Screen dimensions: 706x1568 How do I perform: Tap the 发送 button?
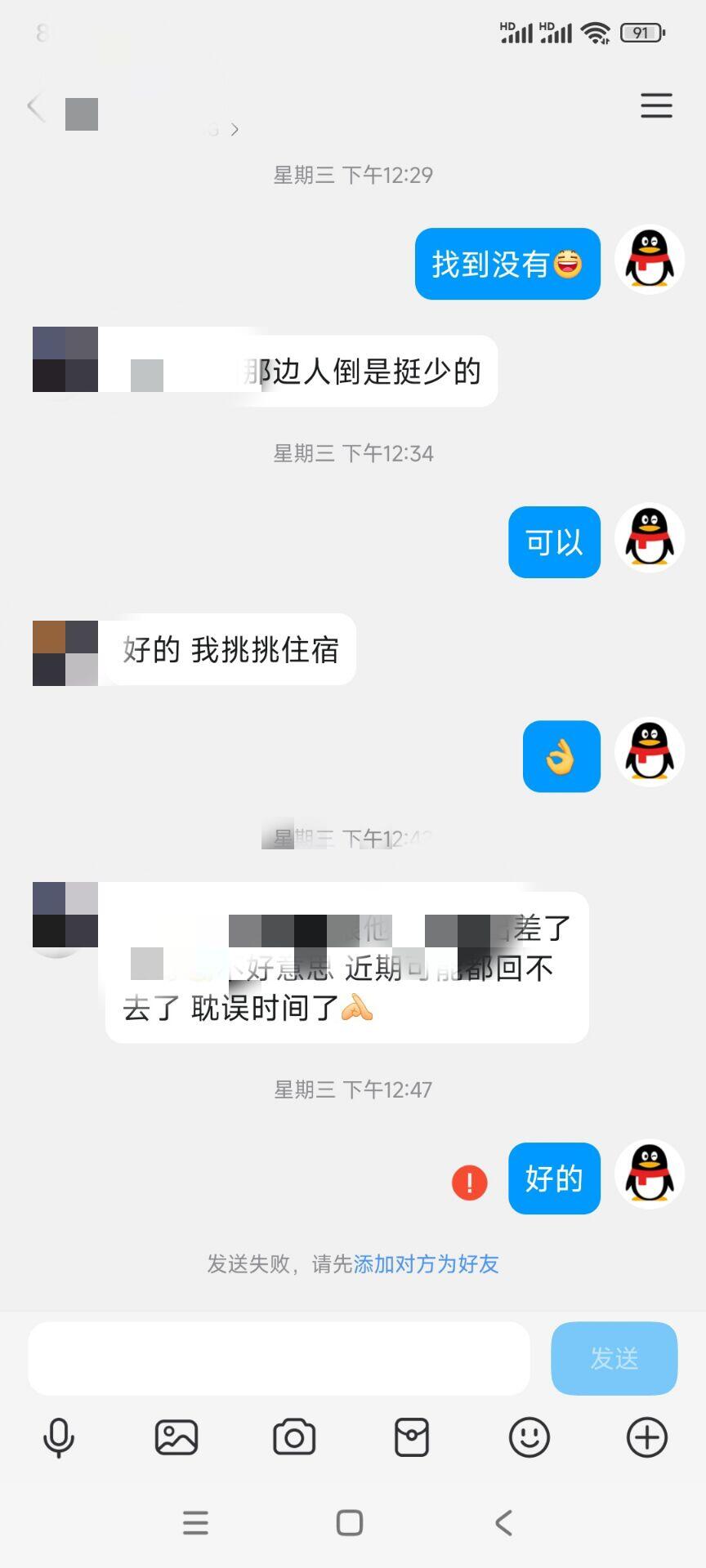[x=614, y=1358]
